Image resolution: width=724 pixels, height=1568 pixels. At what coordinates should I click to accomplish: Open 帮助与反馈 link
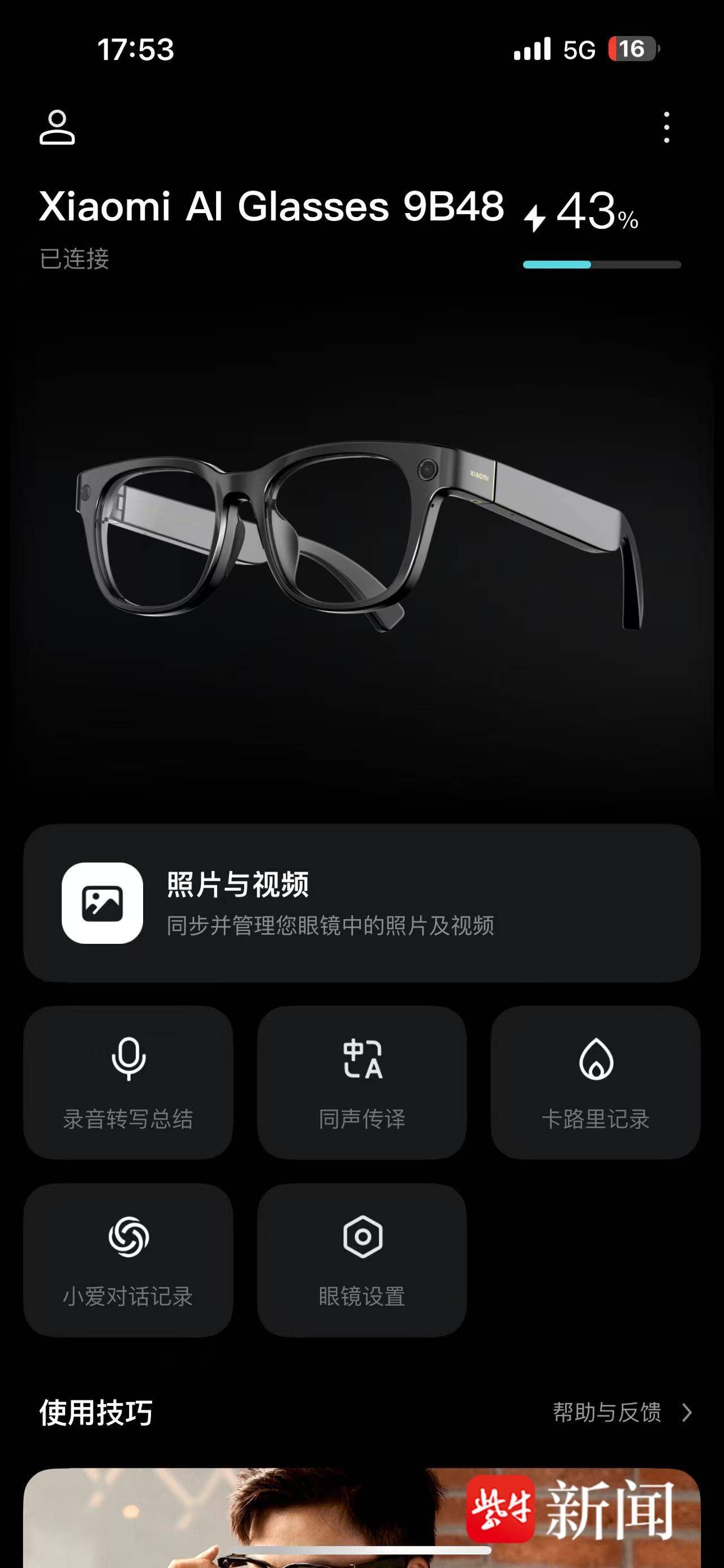pos(621,1412)
